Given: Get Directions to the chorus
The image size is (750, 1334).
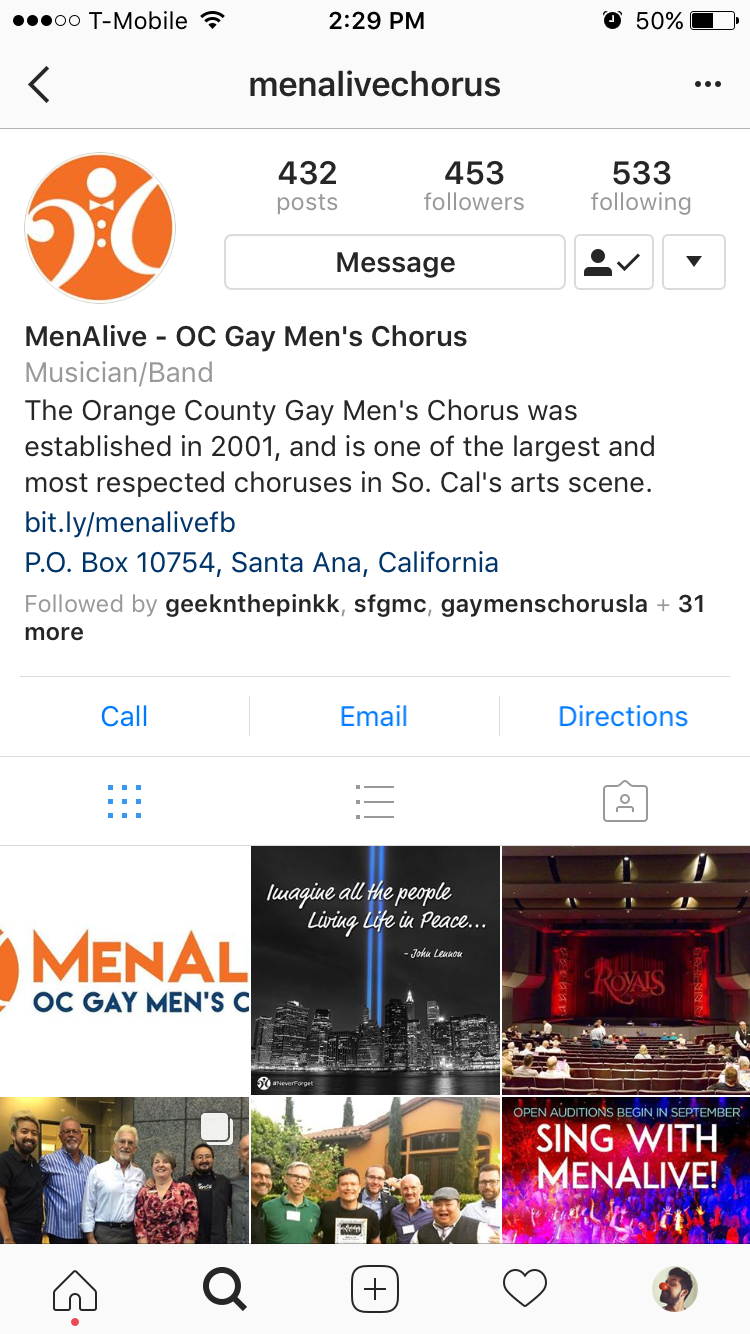Looking at the screenshot, I should [x=623, y=716].
